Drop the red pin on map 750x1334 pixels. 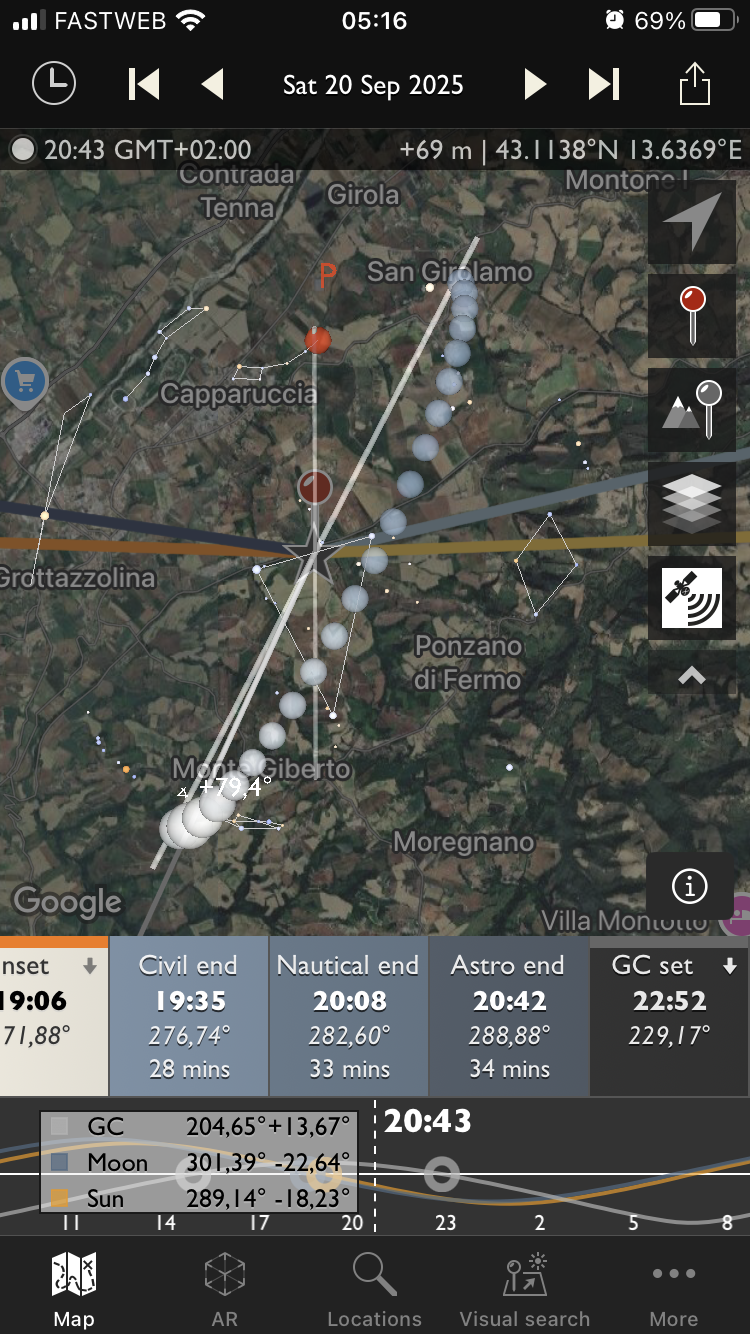pos(692,315)
